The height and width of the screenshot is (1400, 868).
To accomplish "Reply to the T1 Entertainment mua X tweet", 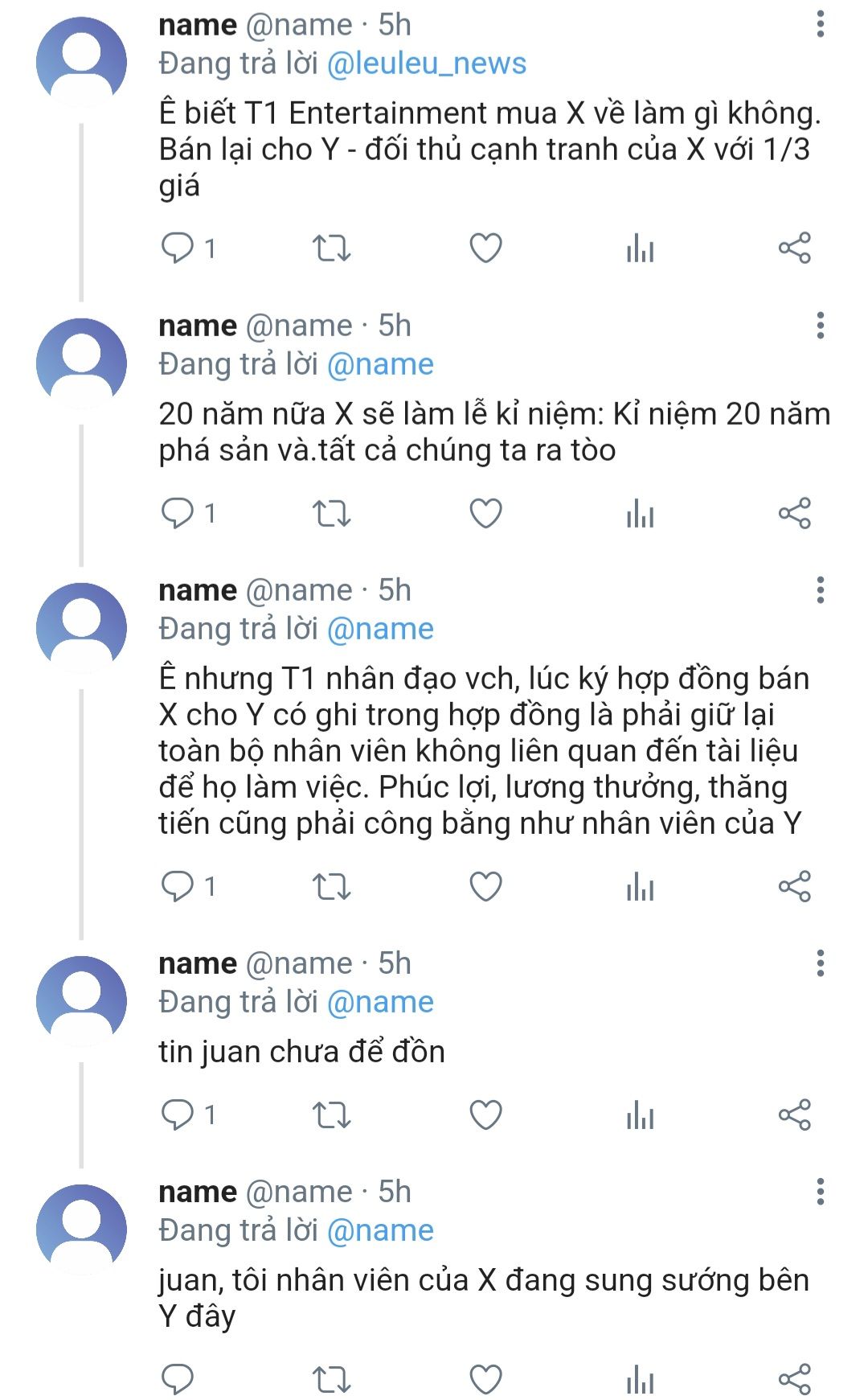I will click(178, 248).
